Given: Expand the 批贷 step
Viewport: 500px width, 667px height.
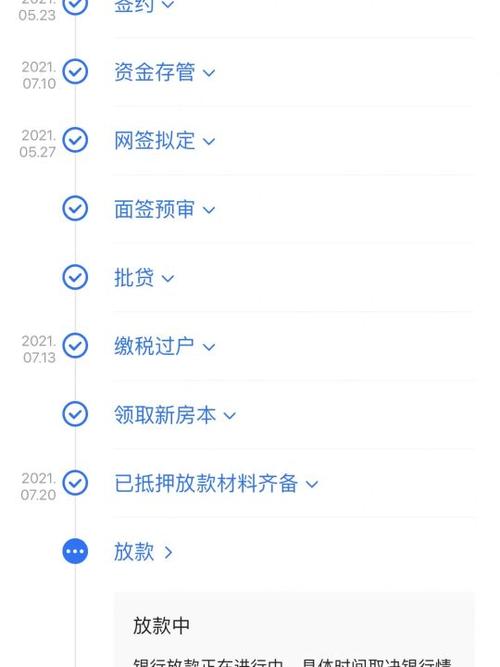Looking at the screenshot, I should coord(144,278).
